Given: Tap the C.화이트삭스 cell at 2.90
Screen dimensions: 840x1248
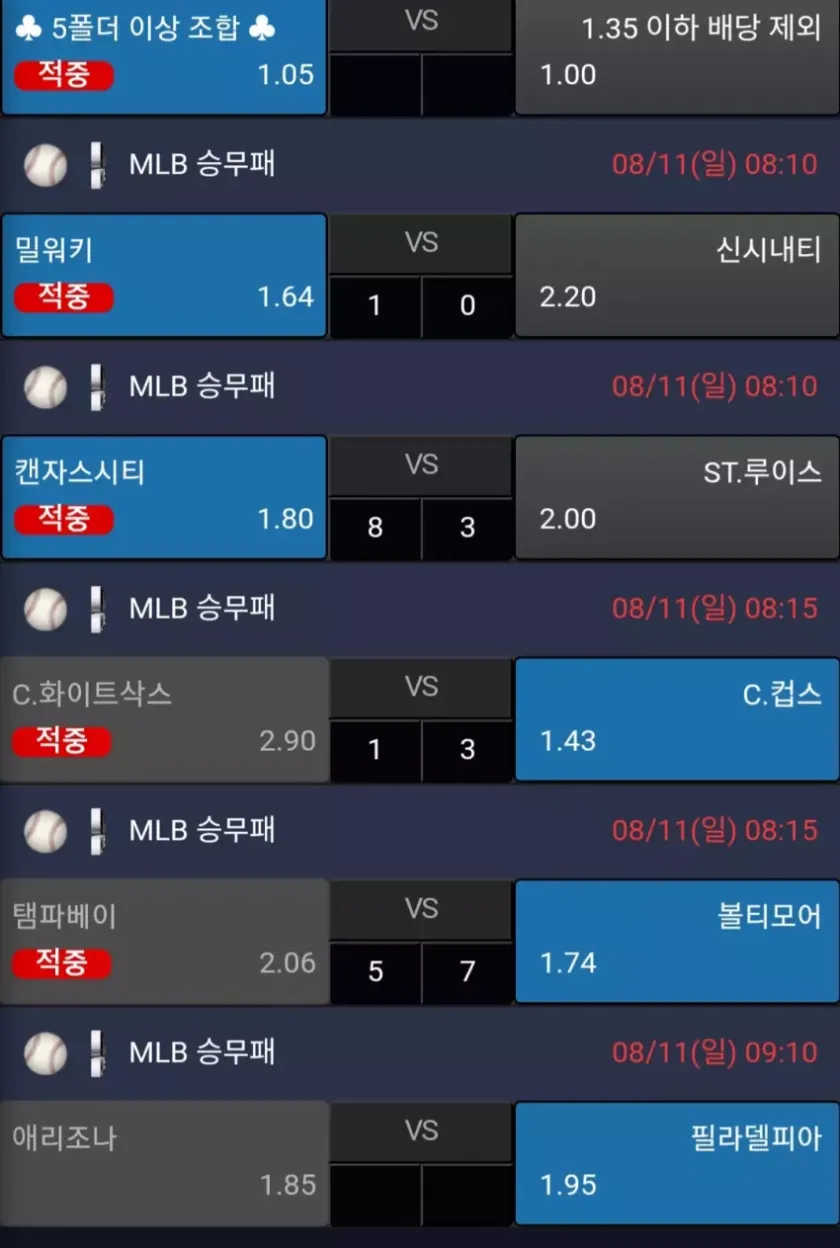Looking at the screenshot, I should [x=164, y=719].
